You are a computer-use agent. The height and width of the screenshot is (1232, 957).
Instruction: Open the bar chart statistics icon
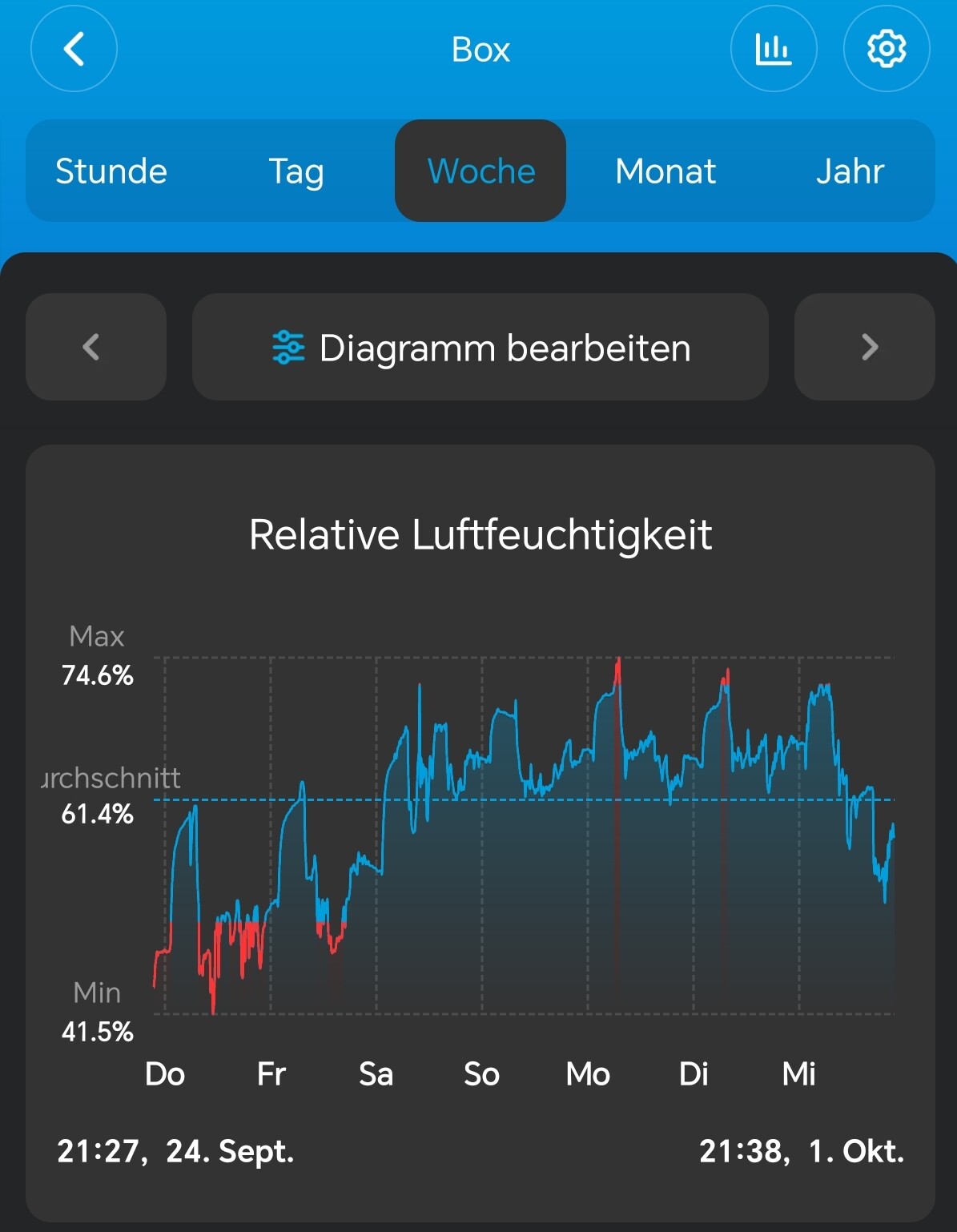click(x=773, y=49)
